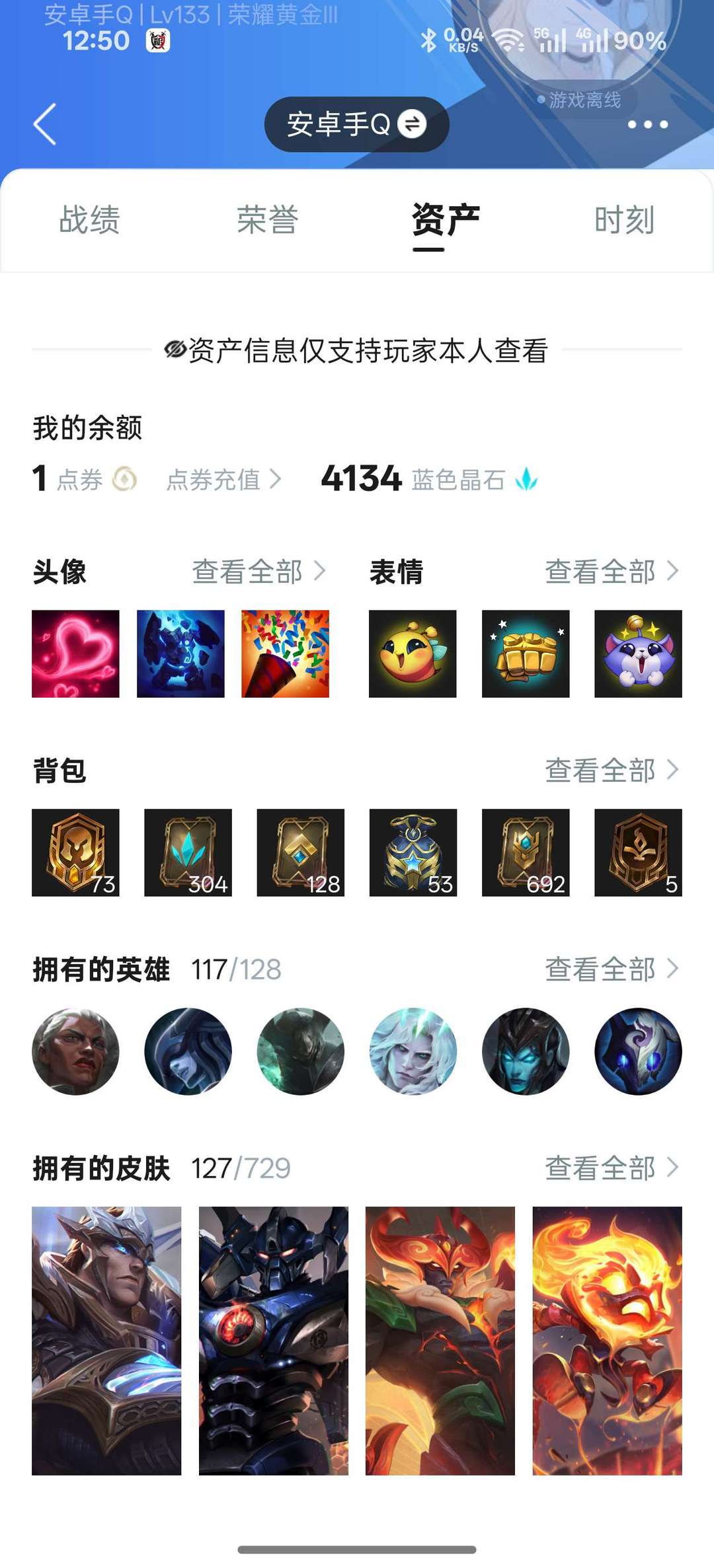714x1568 pixels.
Task: View all owned heroes via 拥有的英雄 查看全部
Action: point(612,969)
